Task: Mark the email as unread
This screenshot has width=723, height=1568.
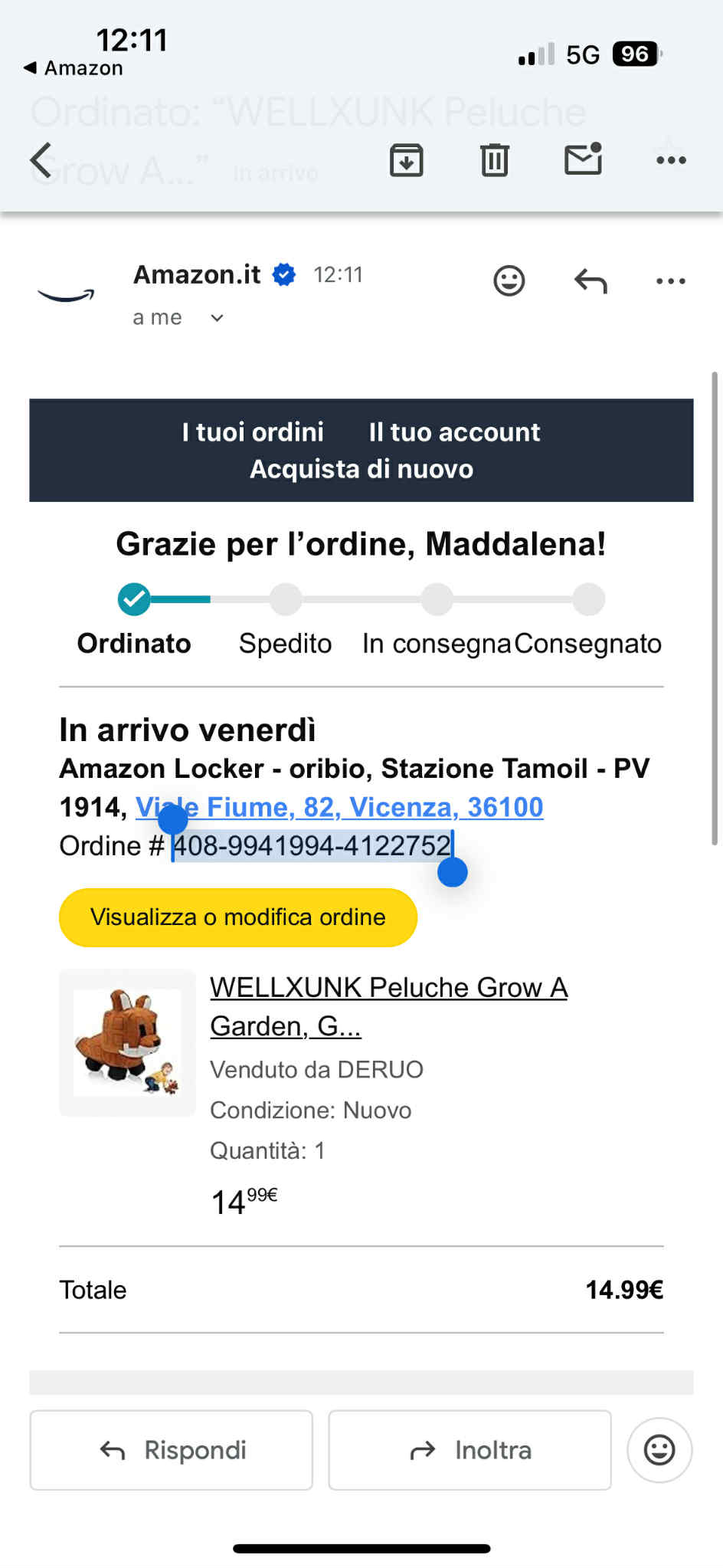Action: [x=583, y=159]
